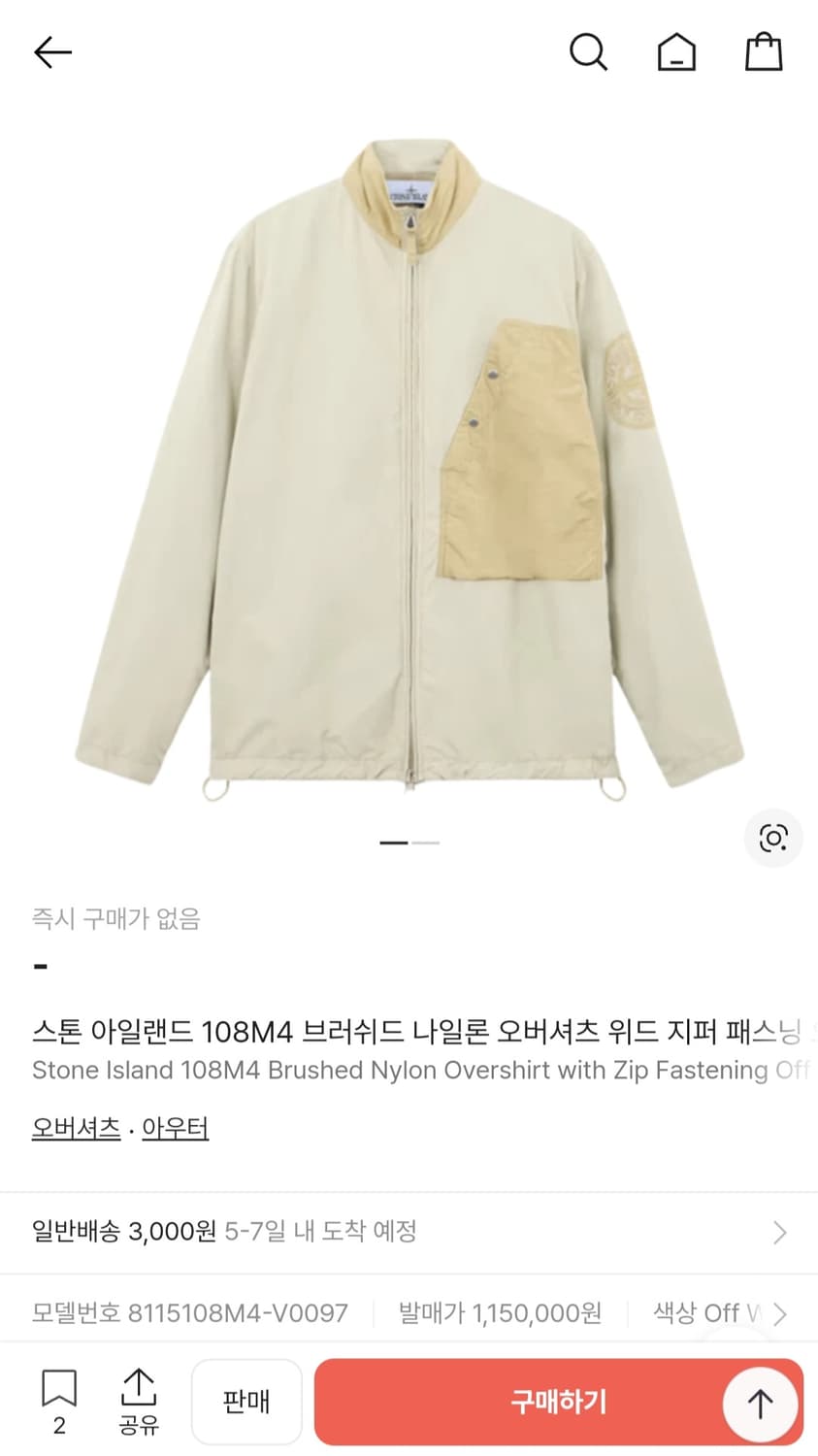Expand the 일반배송 shipping details row

point(409,1231)
